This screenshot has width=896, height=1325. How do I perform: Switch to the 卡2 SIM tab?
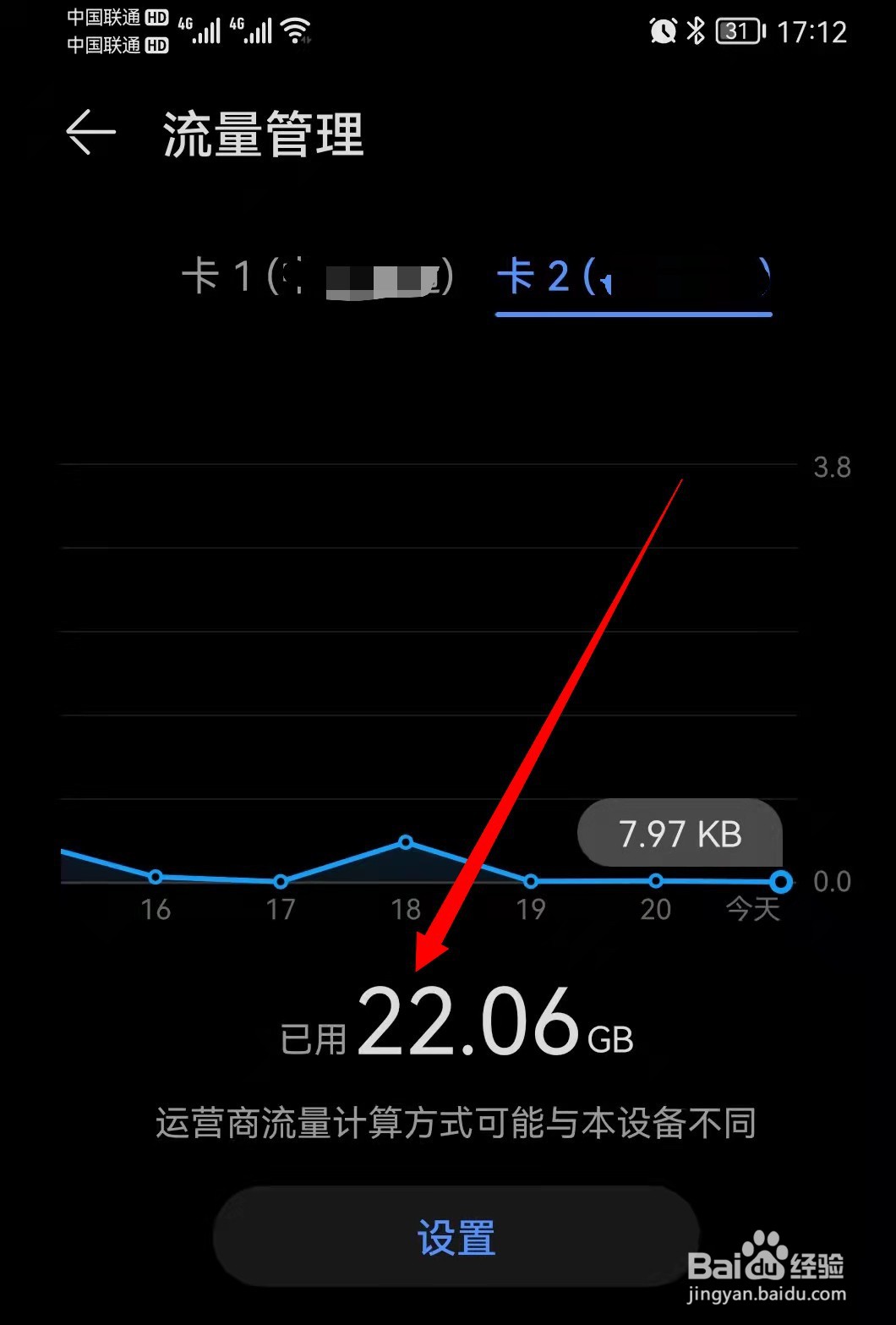coord(632,279)
